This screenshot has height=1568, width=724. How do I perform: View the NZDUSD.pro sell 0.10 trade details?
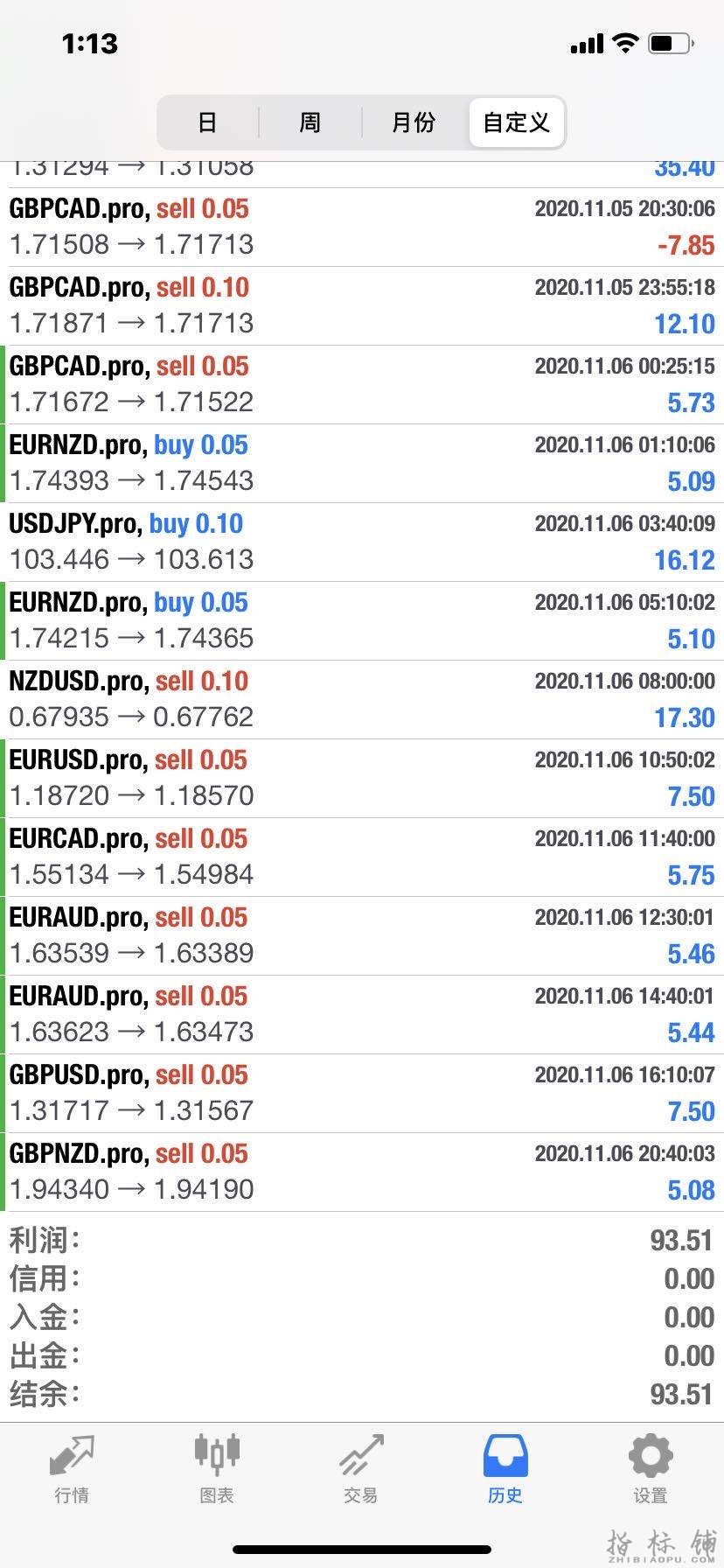[362, 699]
